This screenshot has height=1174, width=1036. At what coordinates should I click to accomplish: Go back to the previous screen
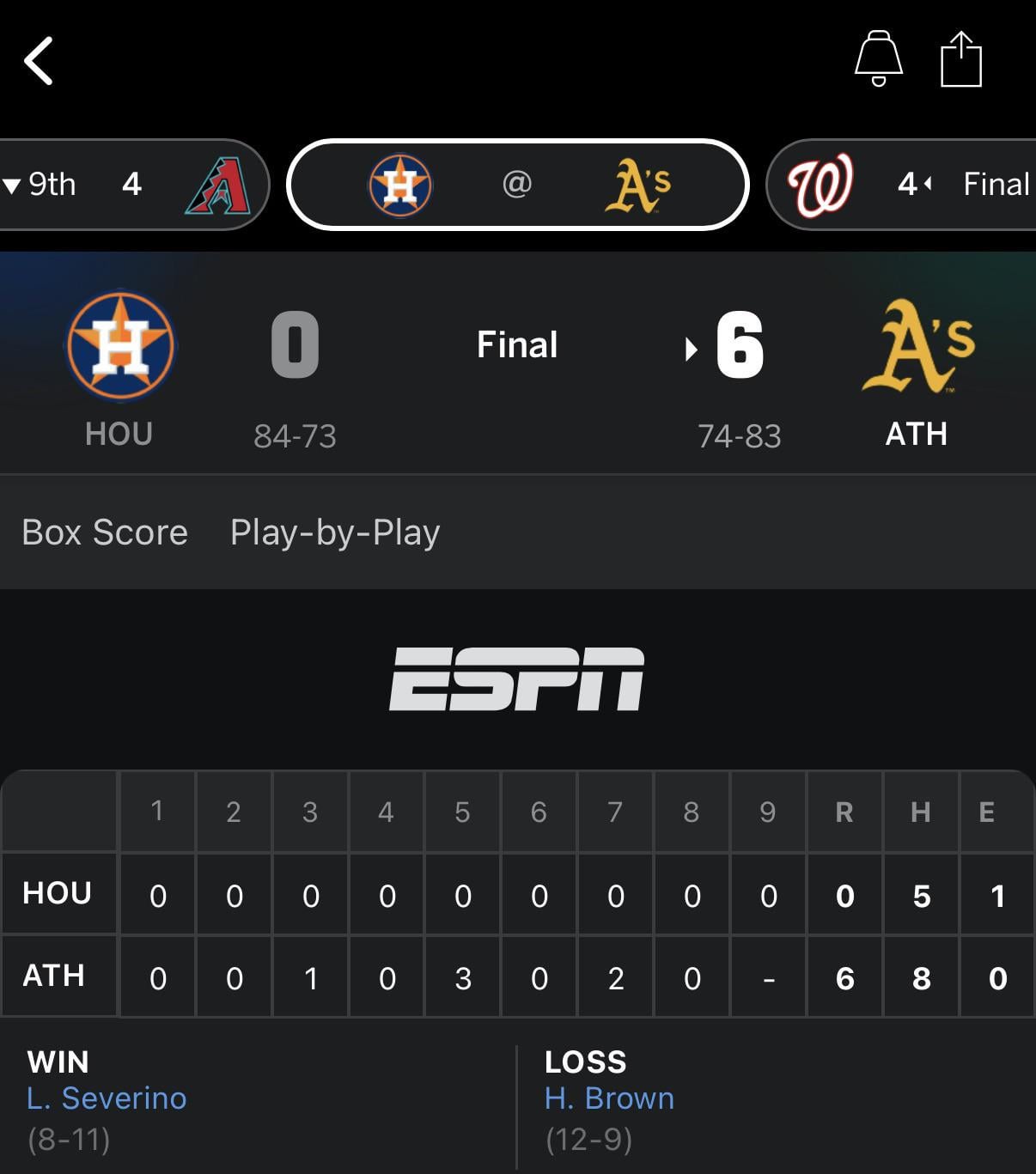coord(39,61)
